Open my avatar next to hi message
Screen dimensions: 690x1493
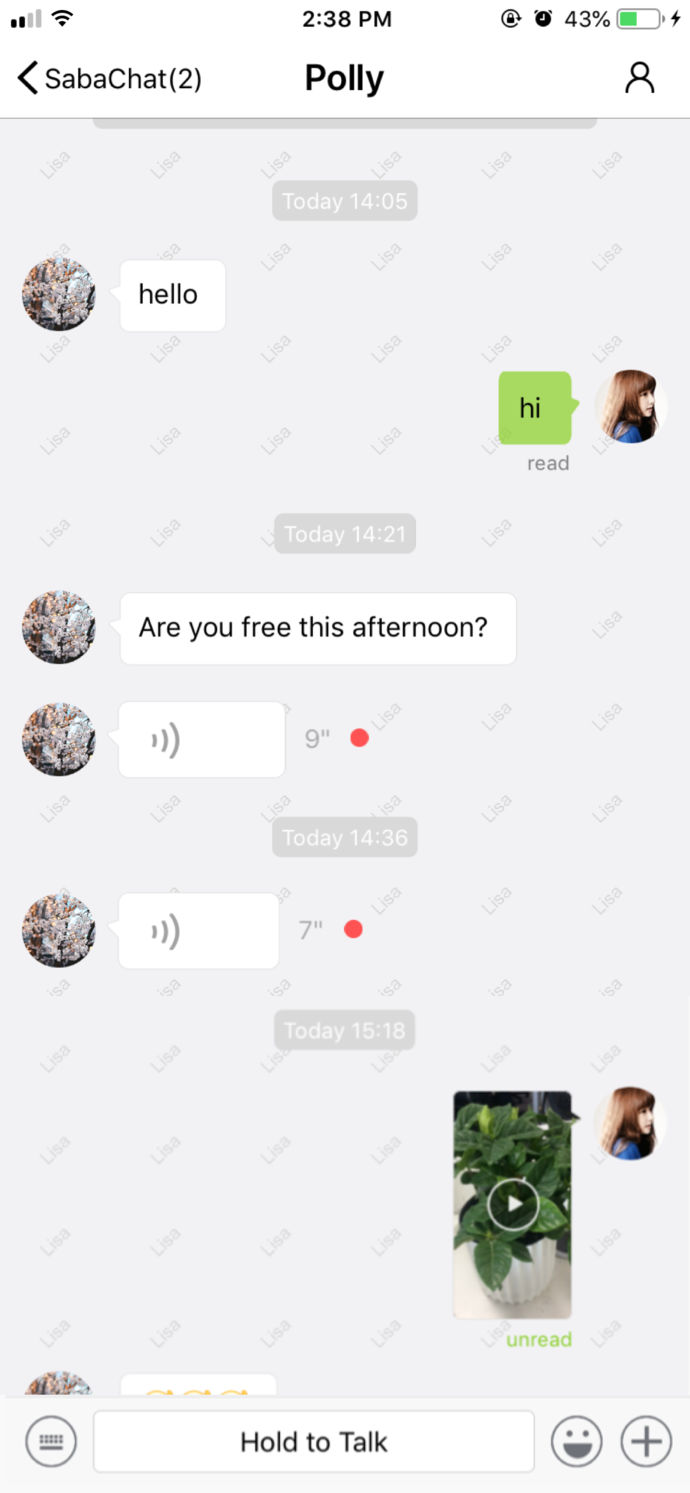click(631, 407)
